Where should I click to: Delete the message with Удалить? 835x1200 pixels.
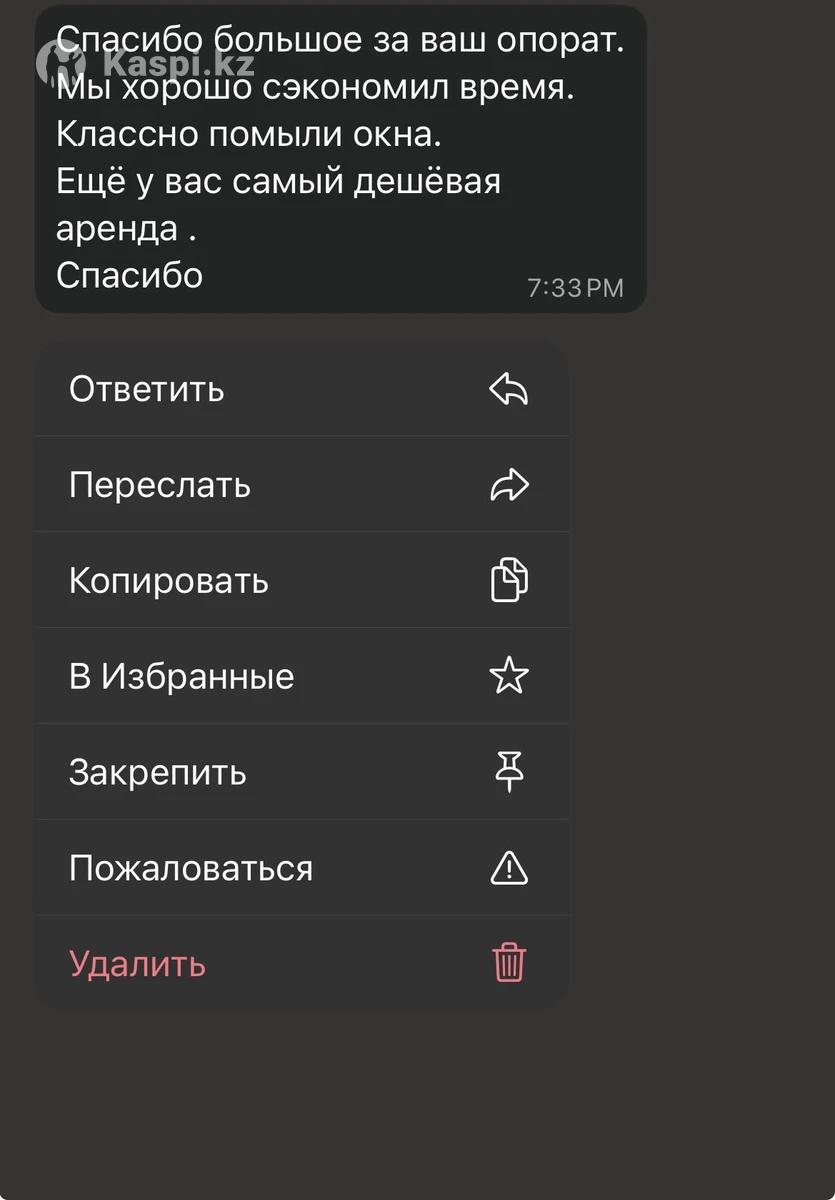coord(300,964)
